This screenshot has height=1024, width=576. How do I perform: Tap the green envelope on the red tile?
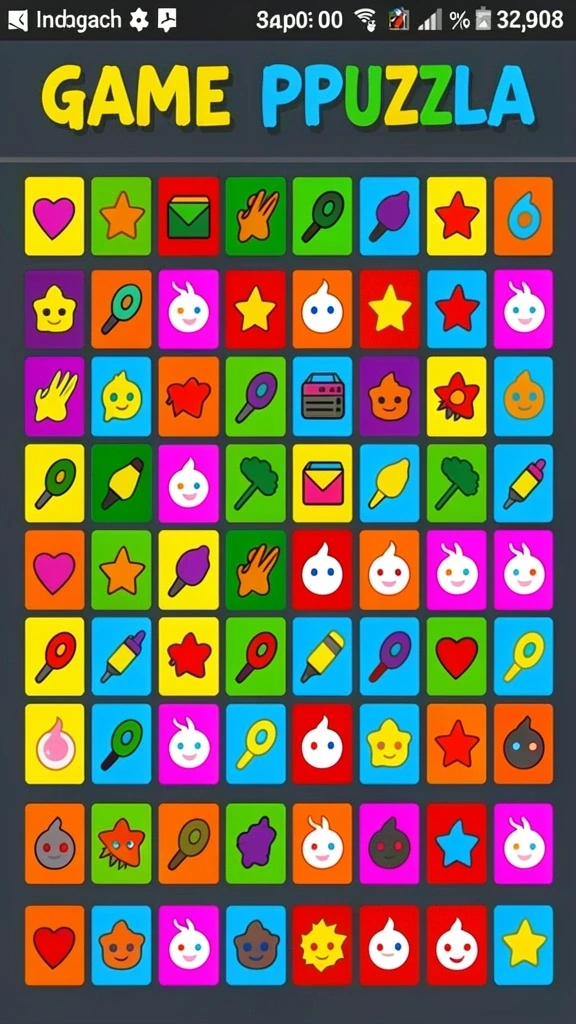coord(188,216)
